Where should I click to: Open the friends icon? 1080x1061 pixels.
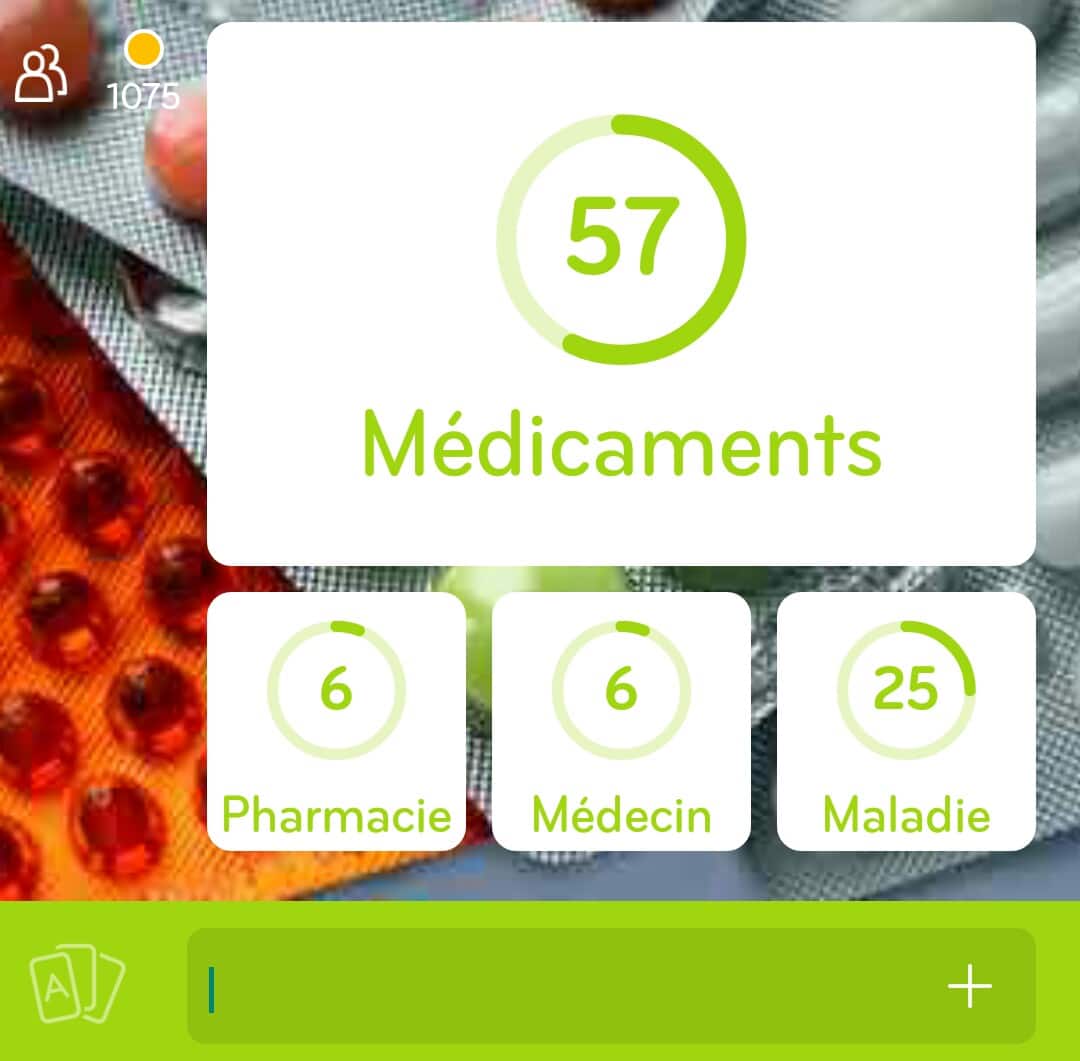pyautogui.click(x=42, y=75)
